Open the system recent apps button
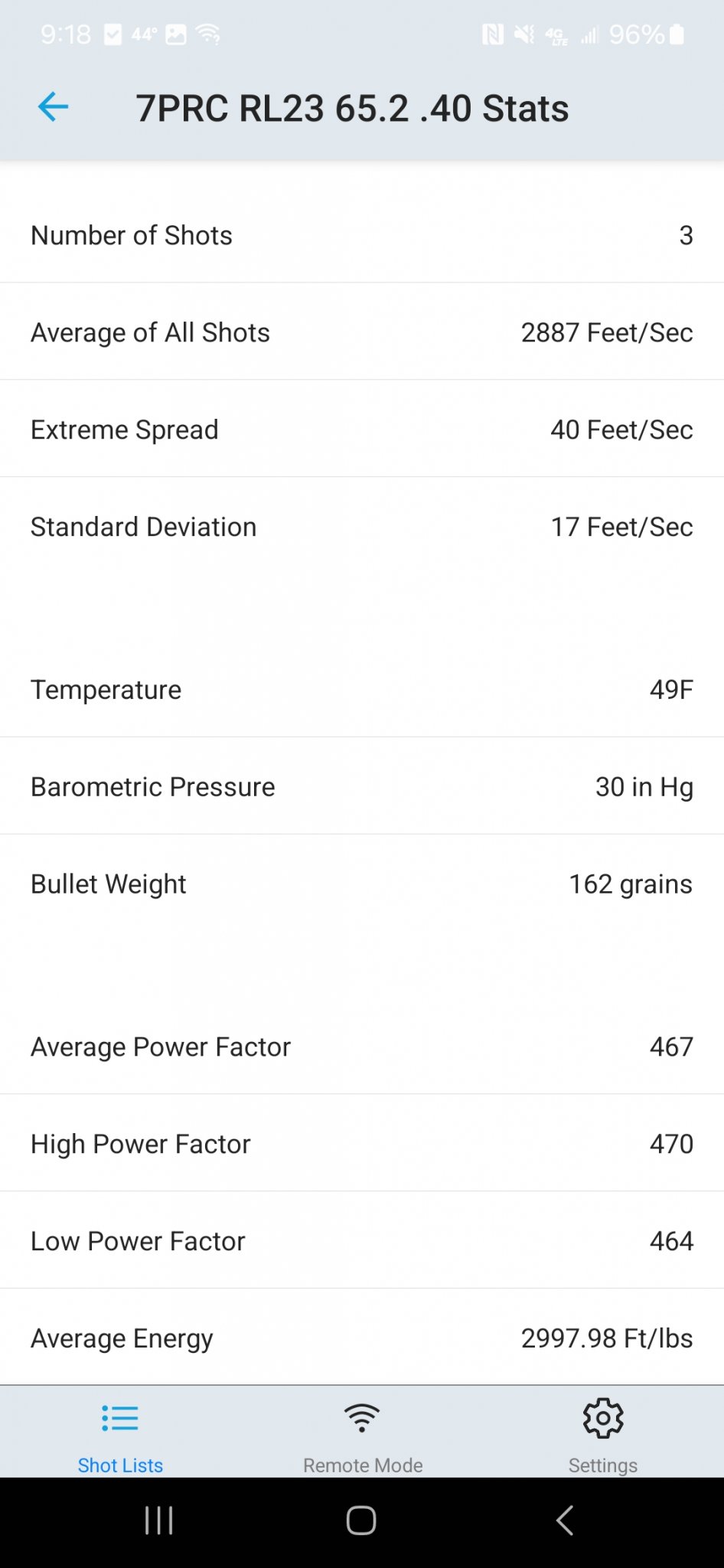 tap(159, 1521)
